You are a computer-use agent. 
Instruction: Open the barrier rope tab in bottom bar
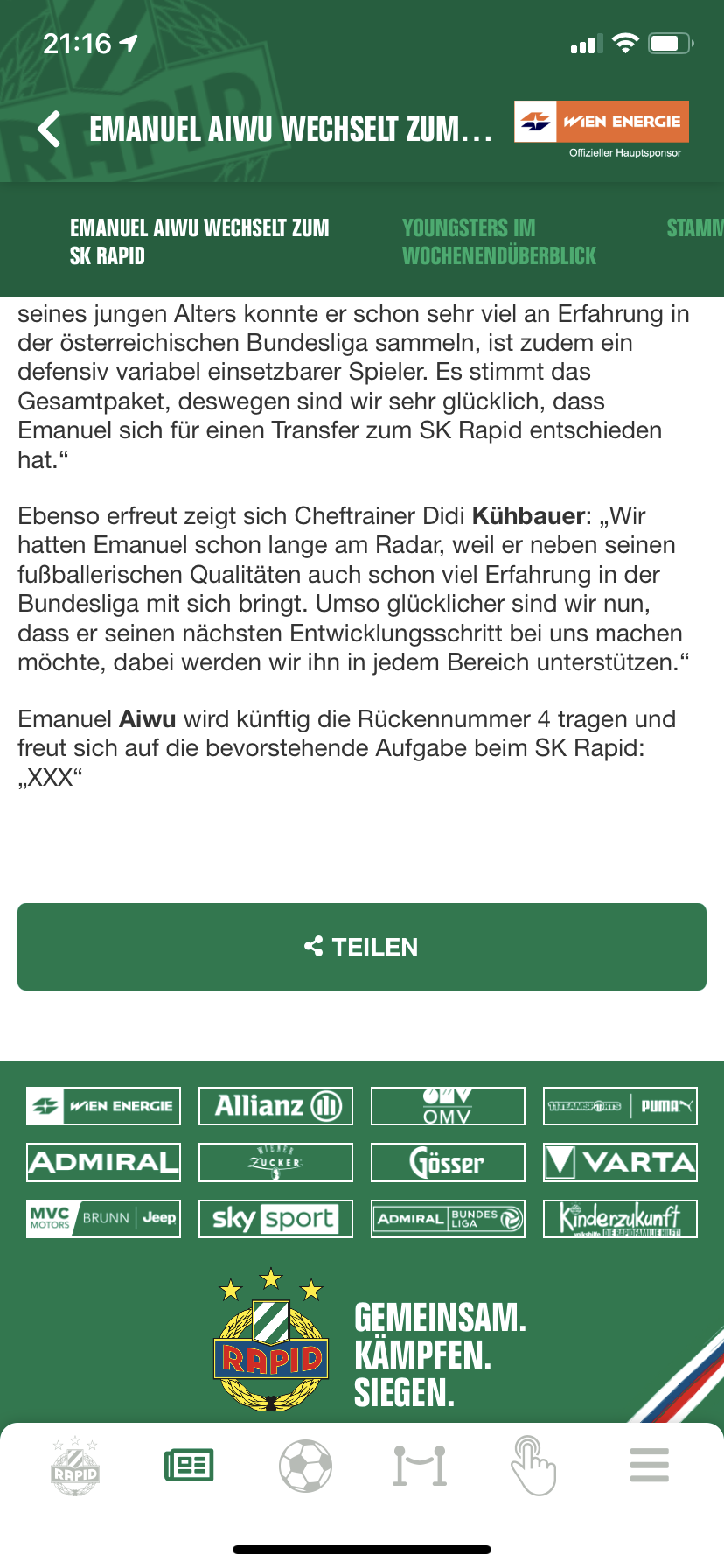coord(421,1465)
